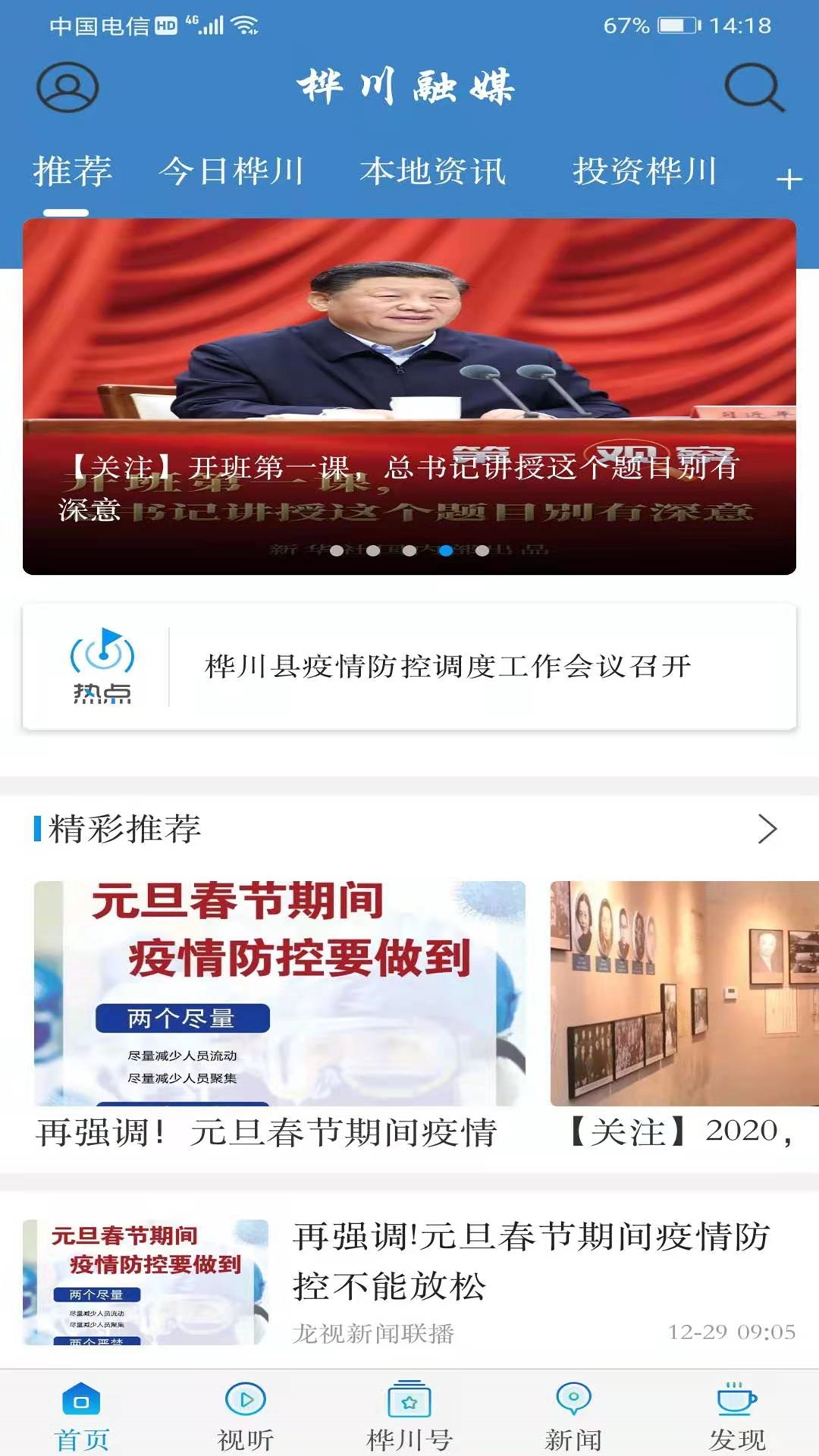The image size is (819, 1456).
Task: Read the 再强调!元旦春节期间疫情防控不能放松 article
Action: (531, 1260)
